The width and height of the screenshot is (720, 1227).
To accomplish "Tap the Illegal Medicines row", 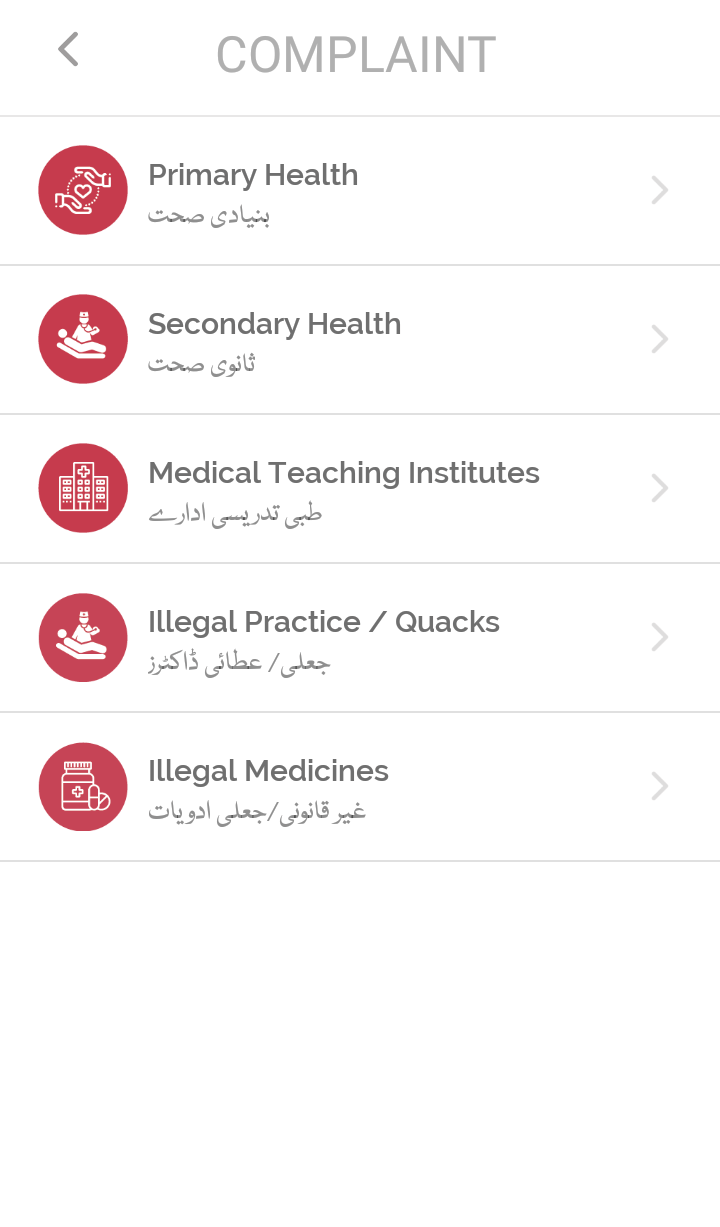I will pyautogui.click(x=360, y=787).
